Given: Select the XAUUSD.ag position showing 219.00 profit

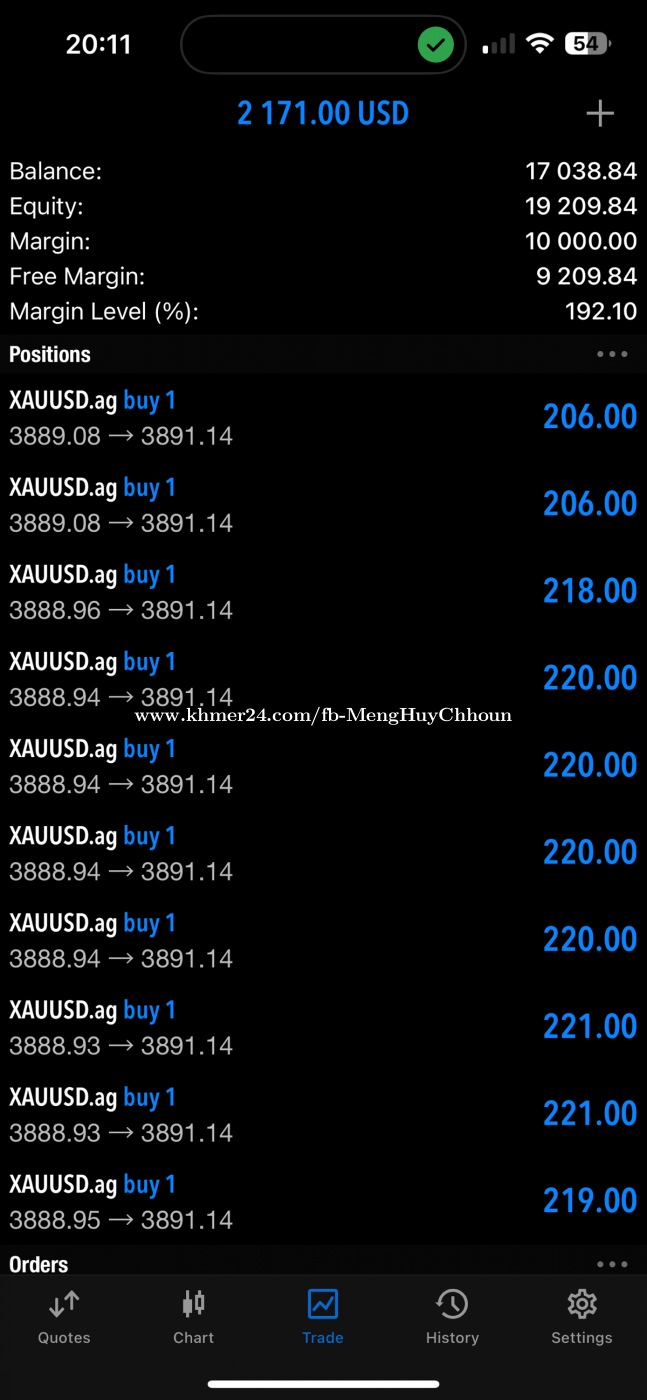Looking at the screenshot, I should tap(323, 1201).
